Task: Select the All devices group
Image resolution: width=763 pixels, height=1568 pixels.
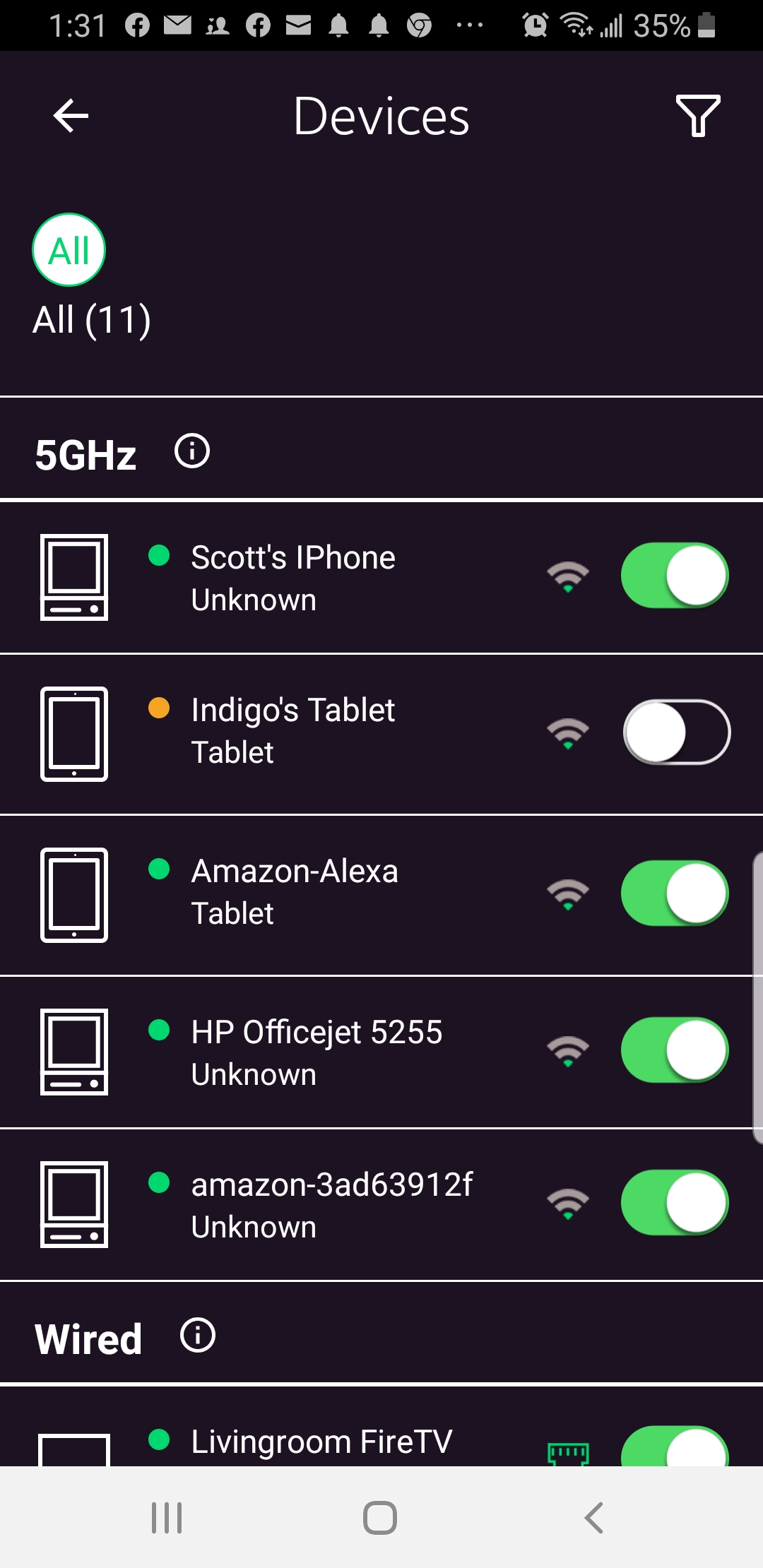Action: [x=69, y=250]
